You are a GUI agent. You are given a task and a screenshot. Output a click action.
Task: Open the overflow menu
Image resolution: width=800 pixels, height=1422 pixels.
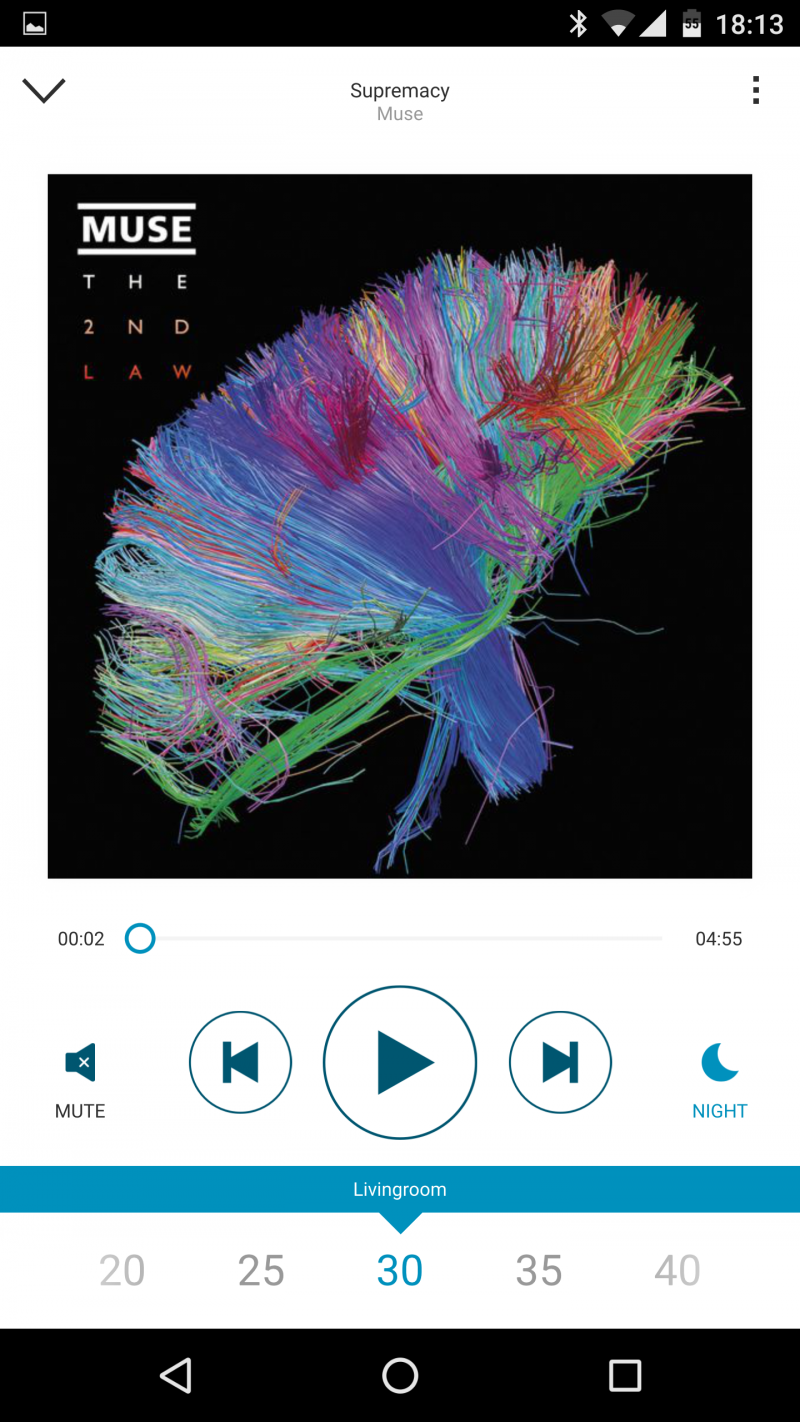tap(756, 90)
